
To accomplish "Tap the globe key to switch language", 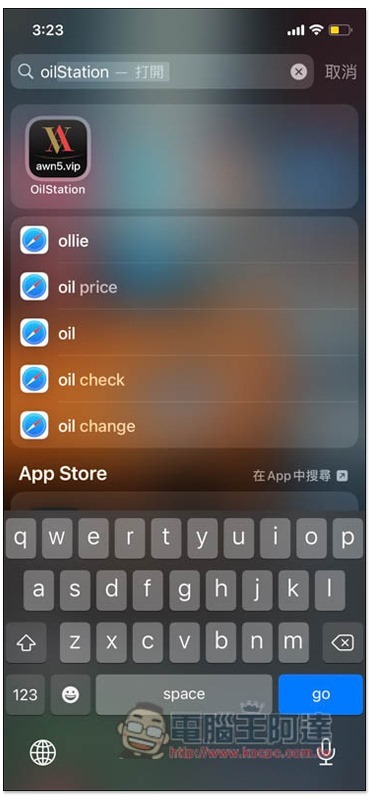I will pos(42,753).
